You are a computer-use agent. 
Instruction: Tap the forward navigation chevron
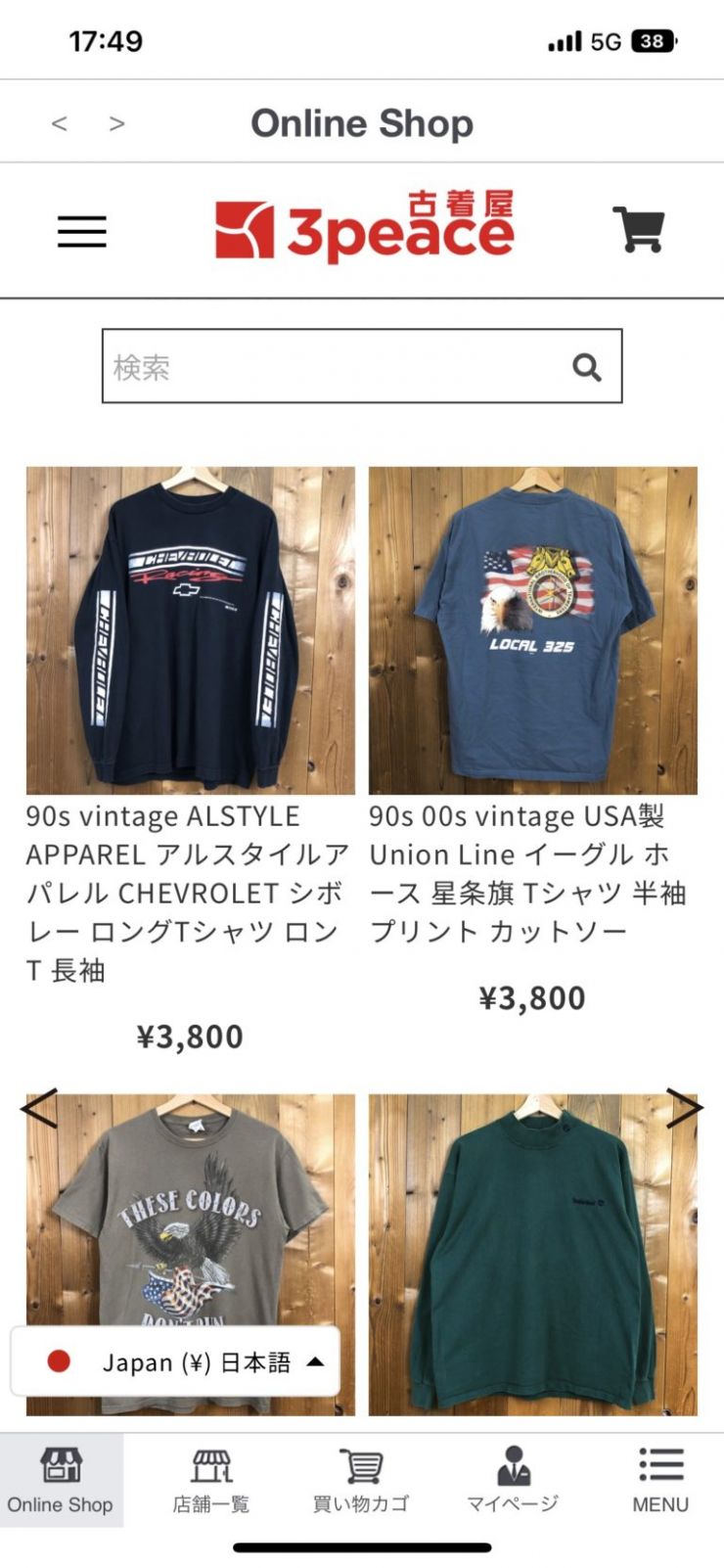[116, 122]
